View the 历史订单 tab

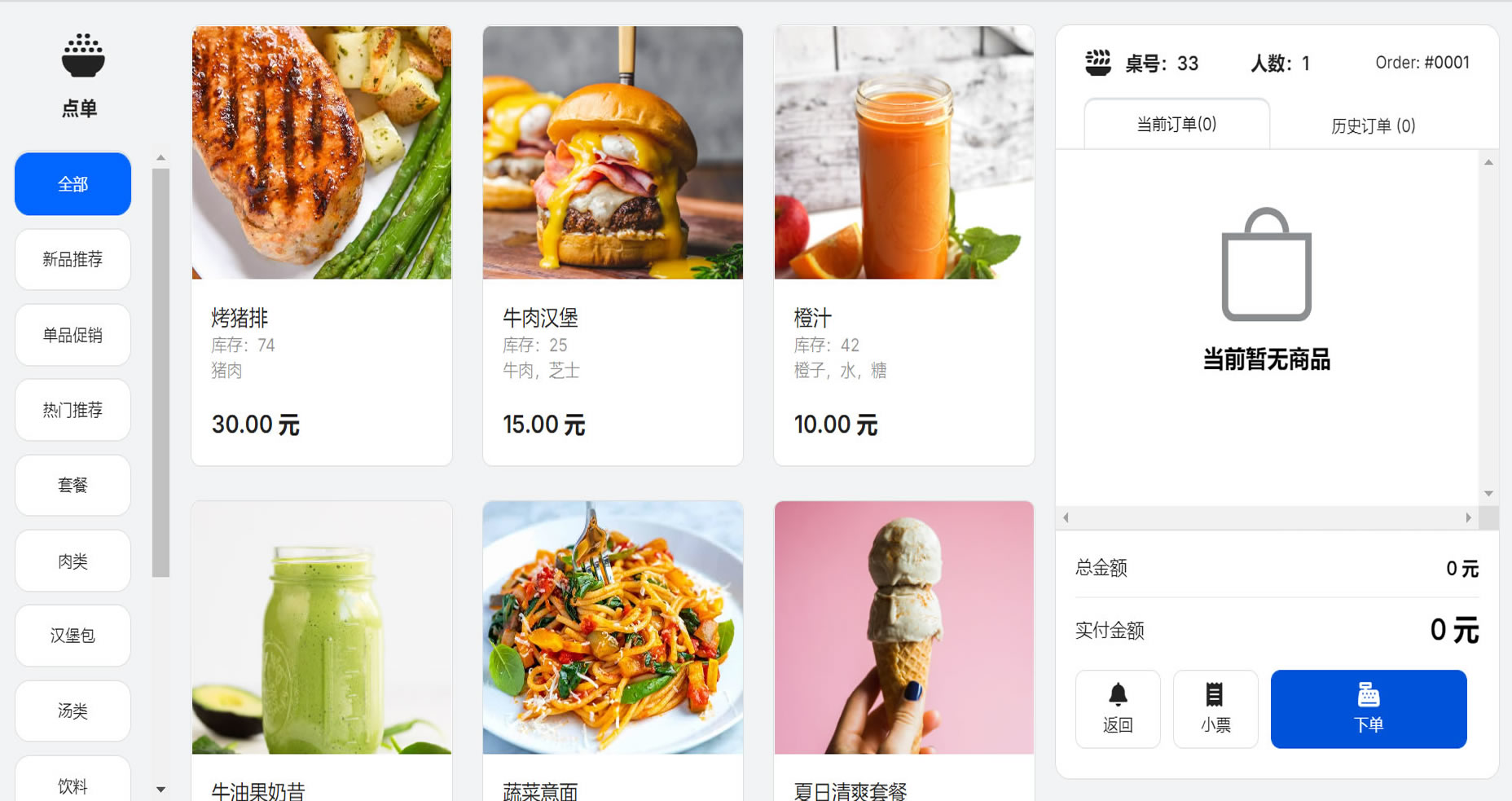tap(1373, 125)
